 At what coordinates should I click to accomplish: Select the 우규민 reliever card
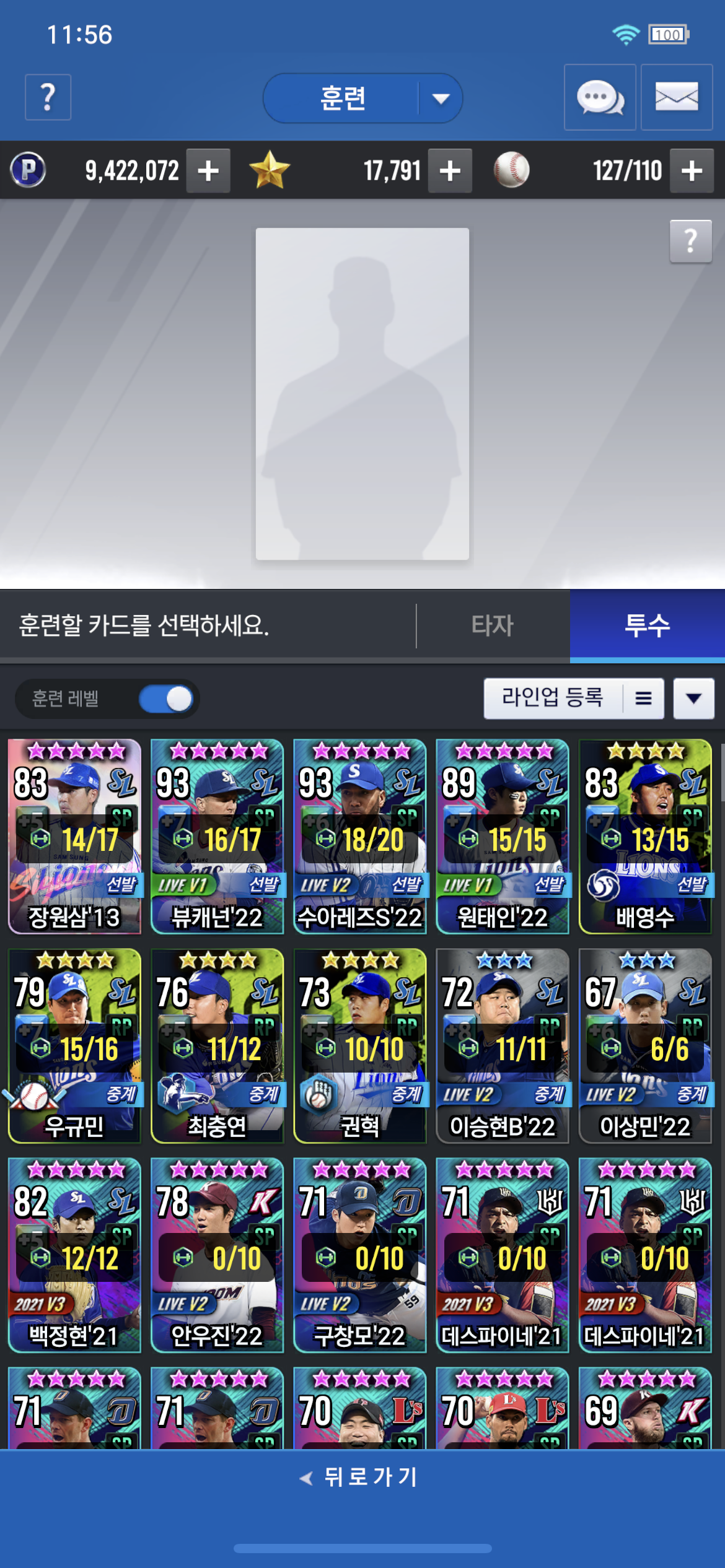(74, 1046)
